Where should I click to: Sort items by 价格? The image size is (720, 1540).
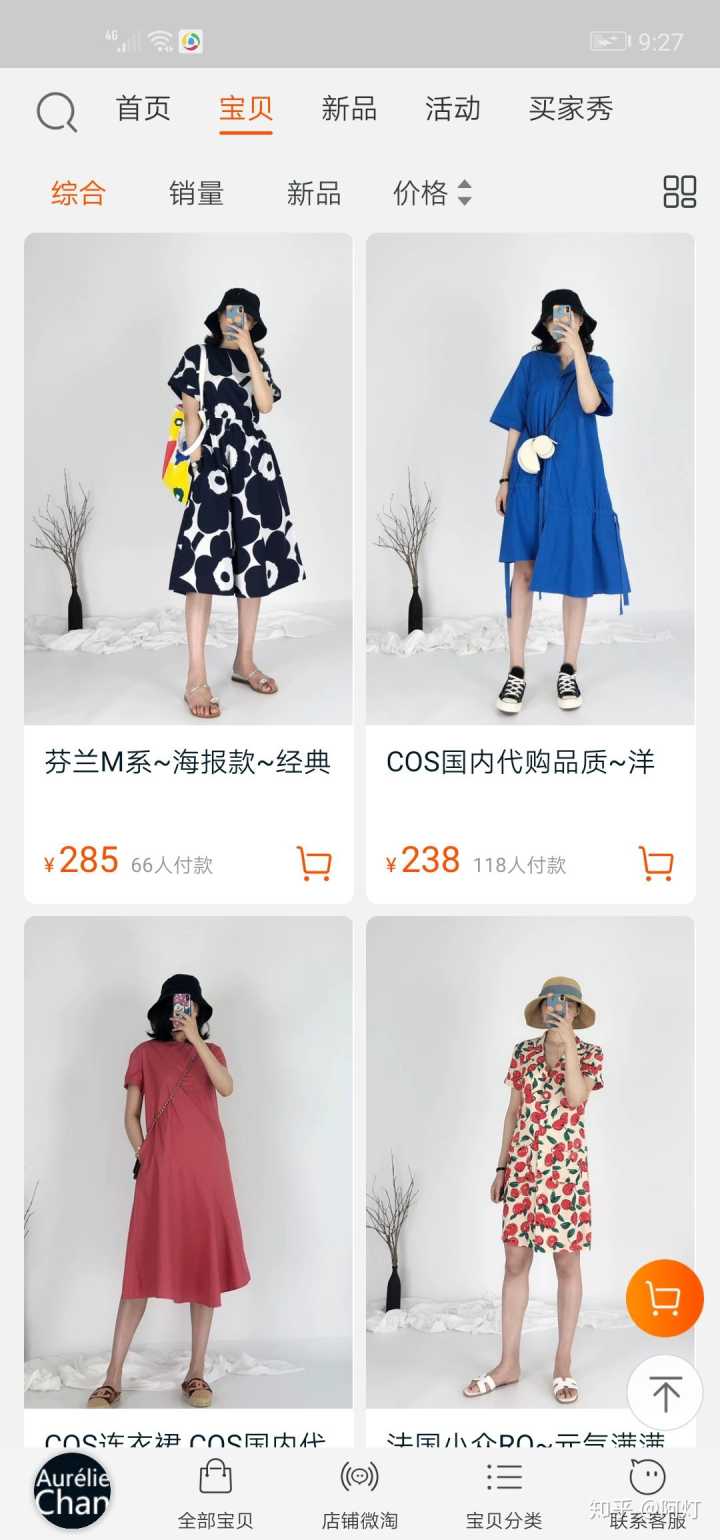coord(432,193)
